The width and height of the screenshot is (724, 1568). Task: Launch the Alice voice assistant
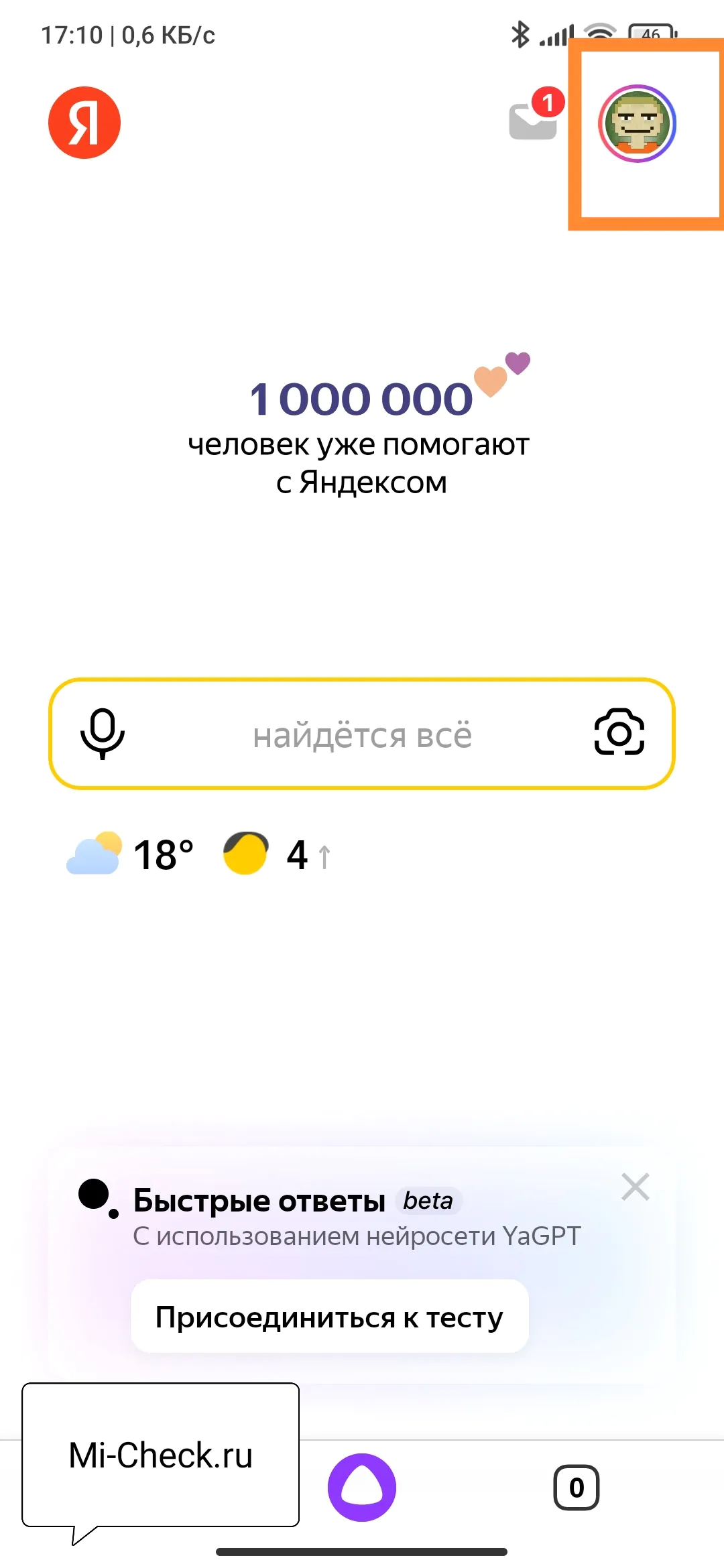coord(362,1487)
